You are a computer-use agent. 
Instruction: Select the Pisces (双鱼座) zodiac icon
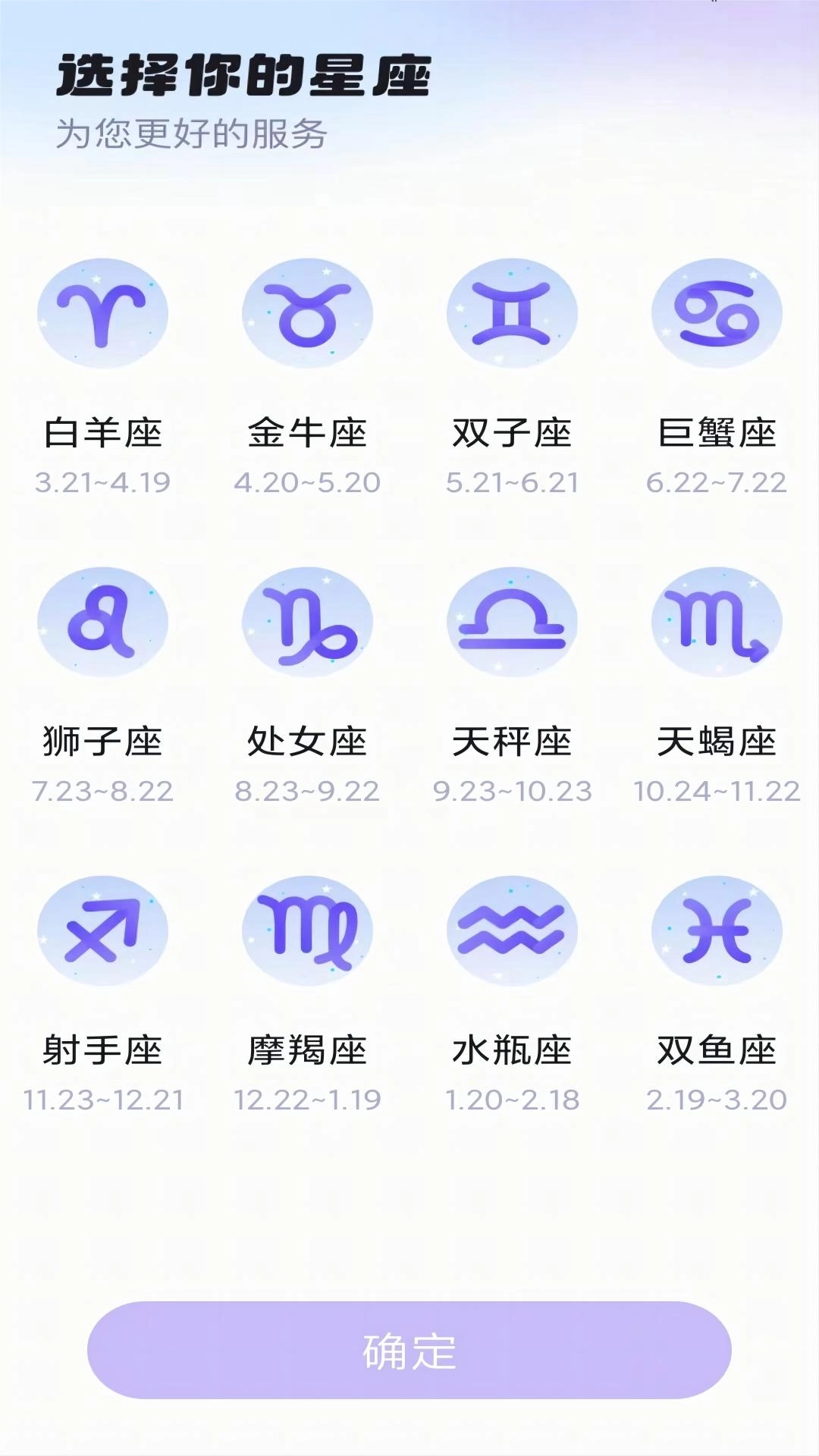point(717,931)
